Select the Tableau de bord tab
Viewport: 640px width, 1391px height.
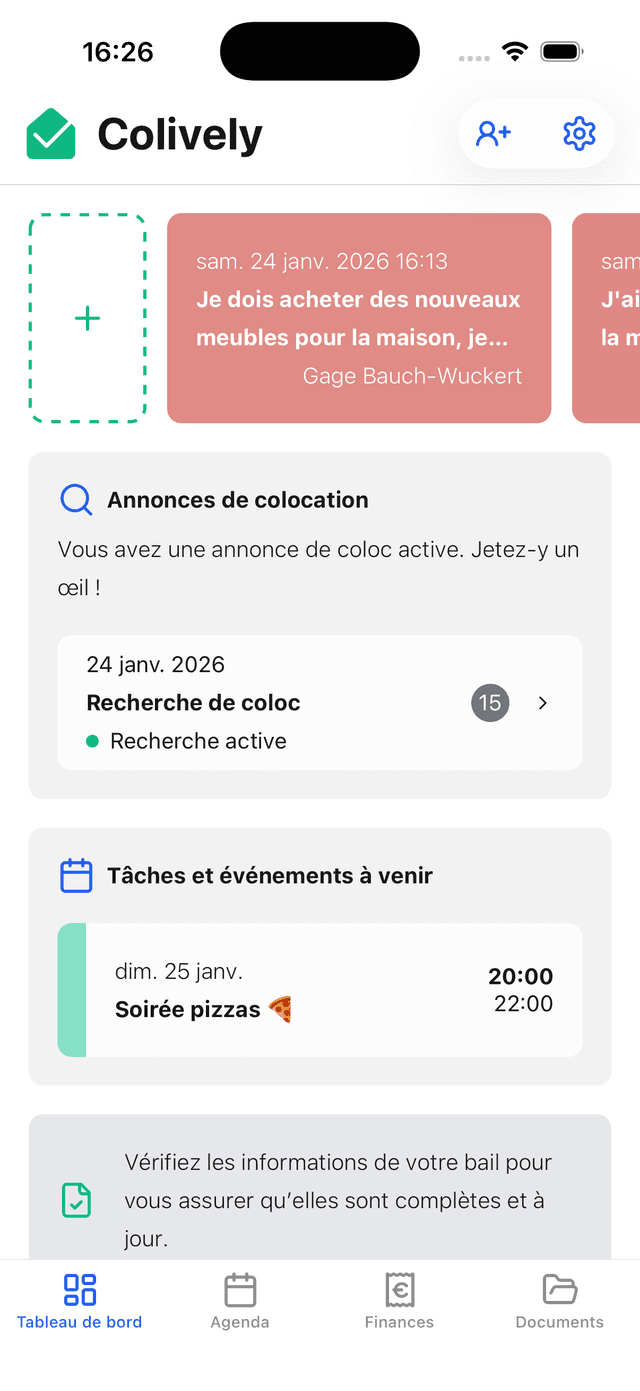(80, 1301)
